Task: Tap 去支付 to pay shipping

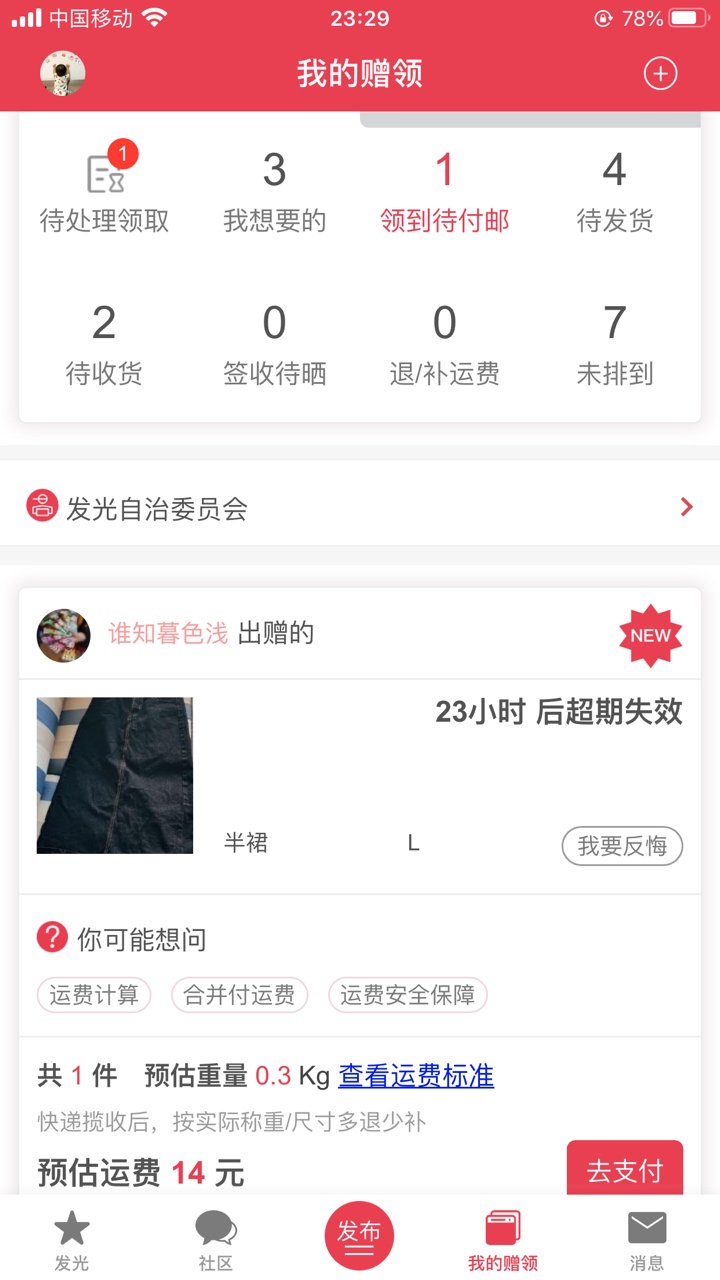Action: click(625, 1170)
